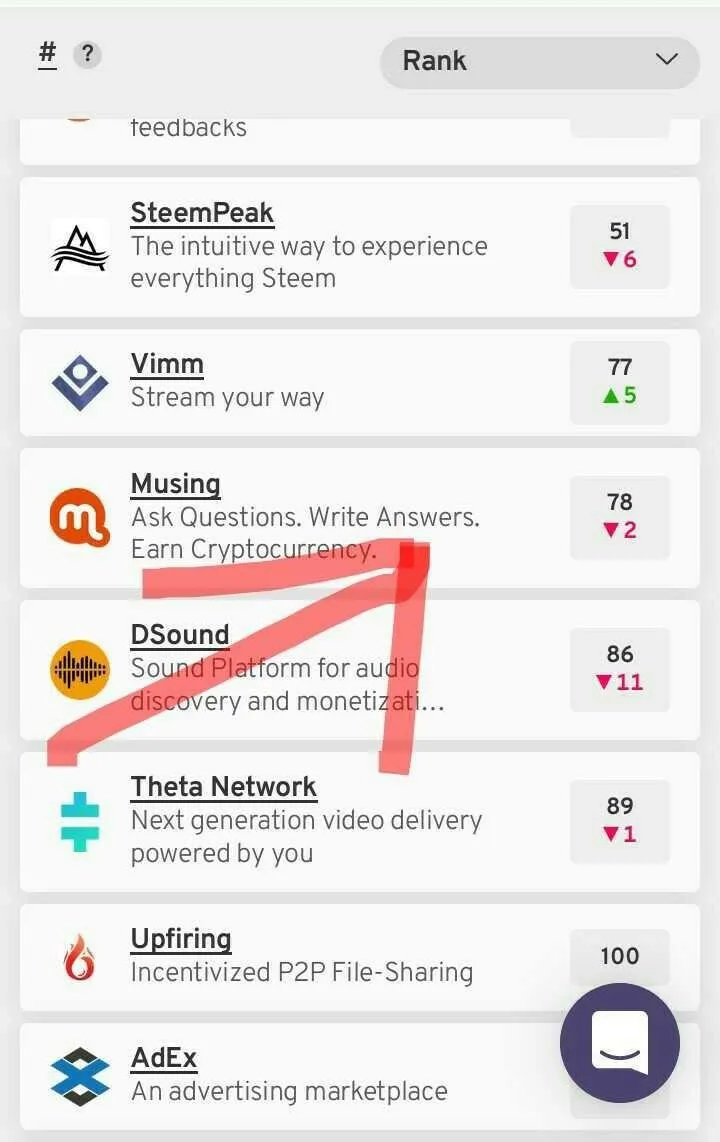Open the Musing app listing
The image size is (720, 1142).
pos(176,484)
